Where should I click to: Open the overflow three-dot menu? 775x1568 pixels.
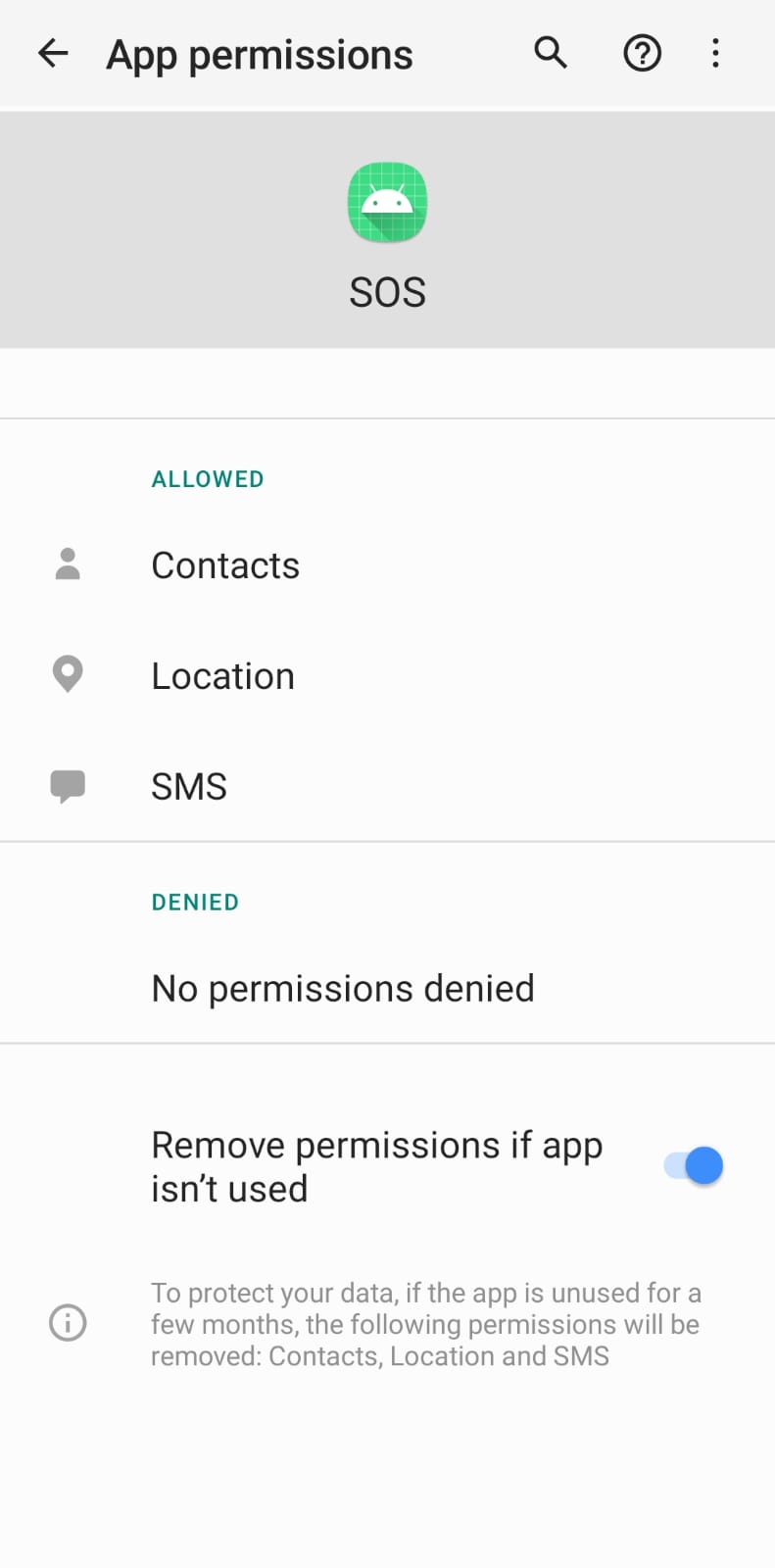(715, 53)
